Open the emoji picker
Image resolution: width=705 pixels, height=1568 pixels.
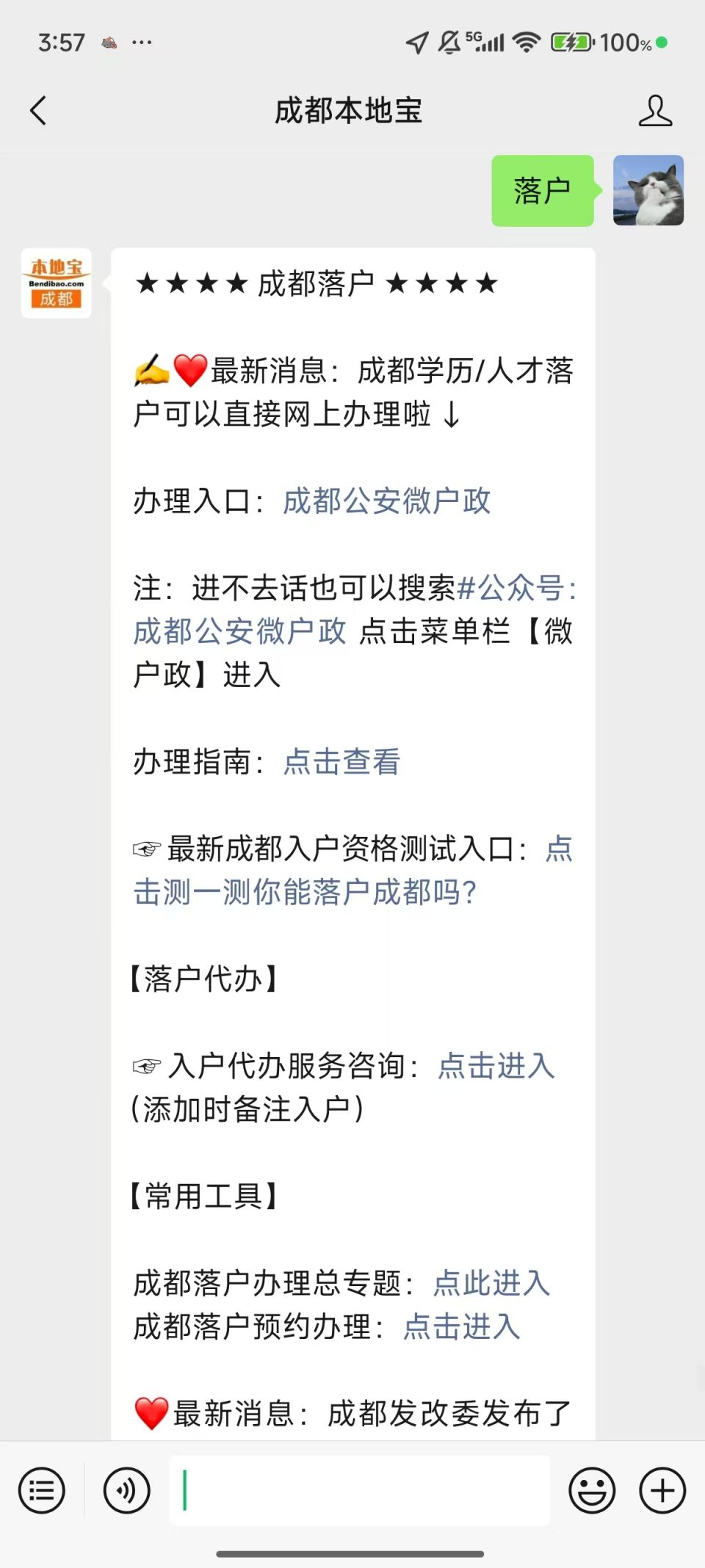coord(592,1490)
